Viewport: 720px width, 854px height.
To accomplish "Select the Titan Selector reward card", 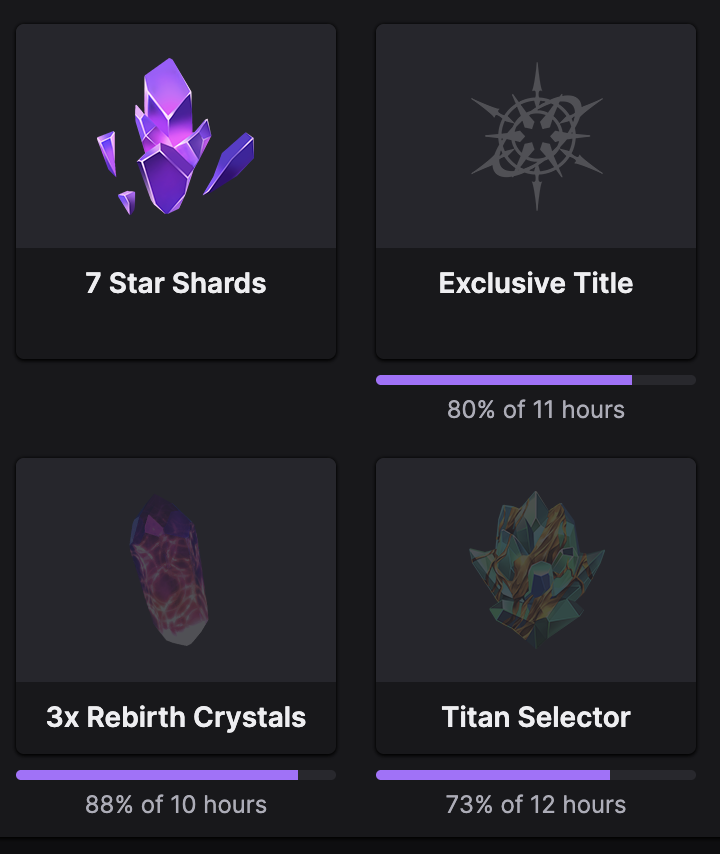I will point(536,605).
